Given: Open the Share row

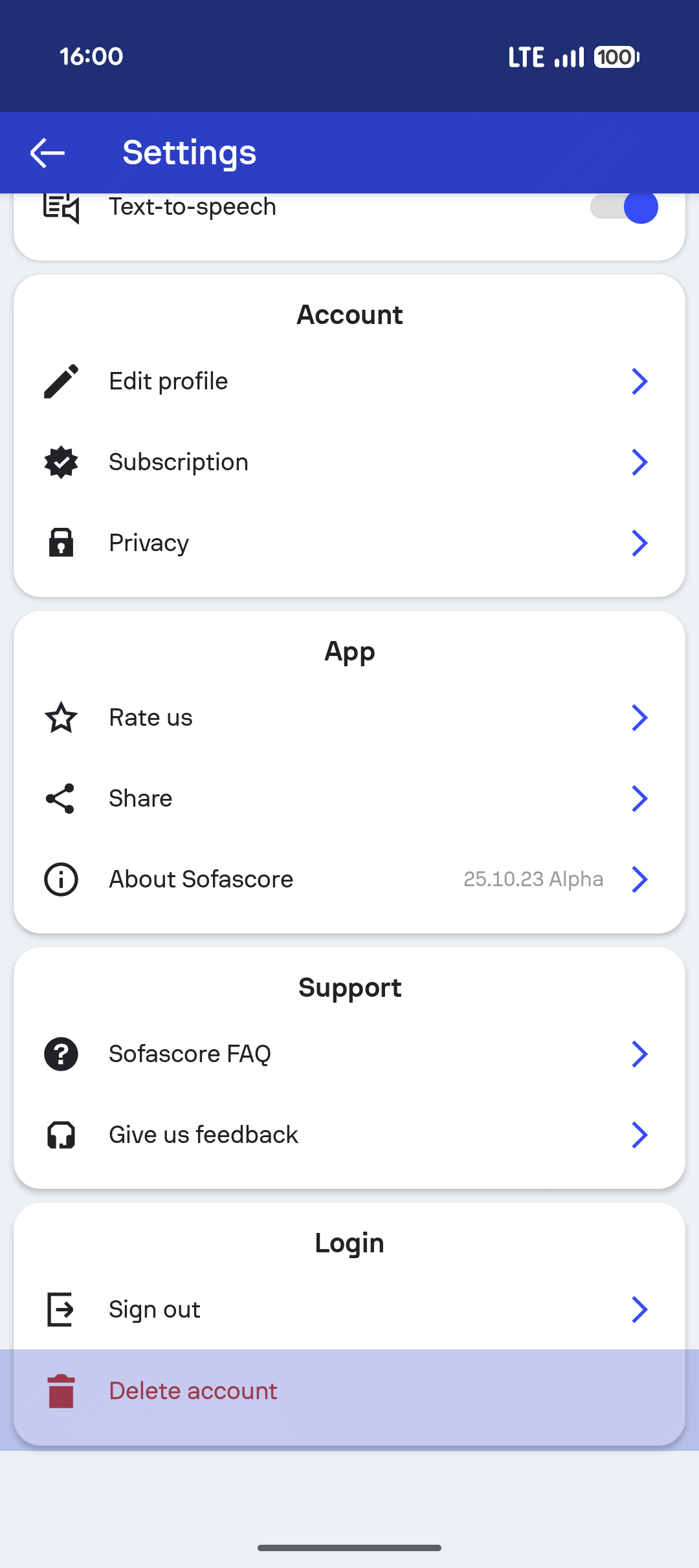Looking at the screenshot, I should (349, 799).
